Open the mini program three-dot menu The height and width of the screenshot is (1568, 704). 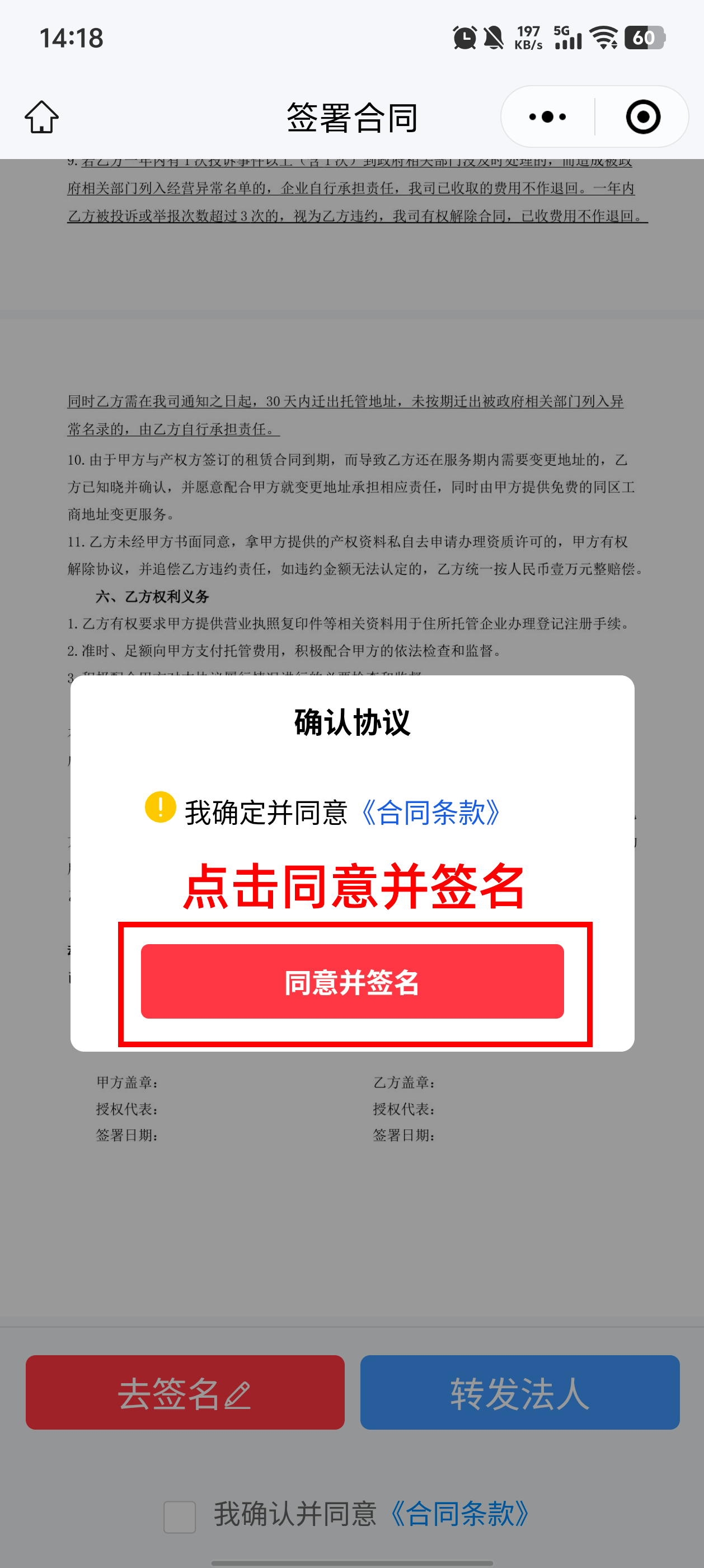coord(547,117)
